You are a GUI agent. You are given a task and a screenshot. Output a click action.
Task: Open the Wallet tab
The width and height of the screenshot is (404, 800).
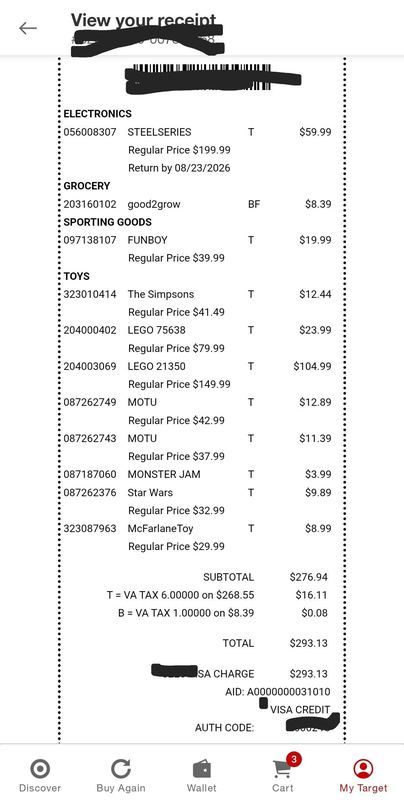pos(201,776)
